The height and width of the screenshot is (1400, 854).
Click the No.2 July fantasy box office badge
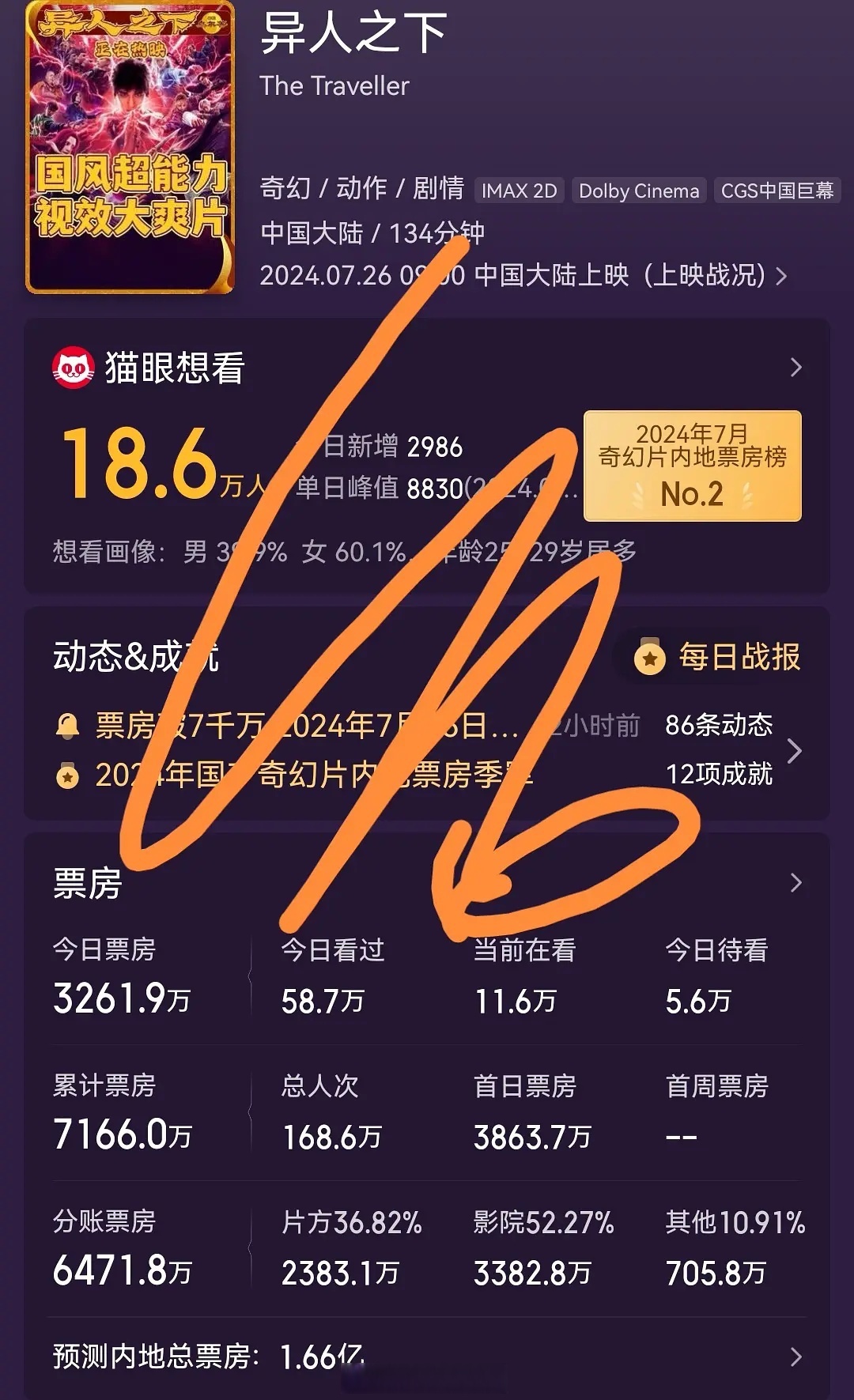pos(692,466)
